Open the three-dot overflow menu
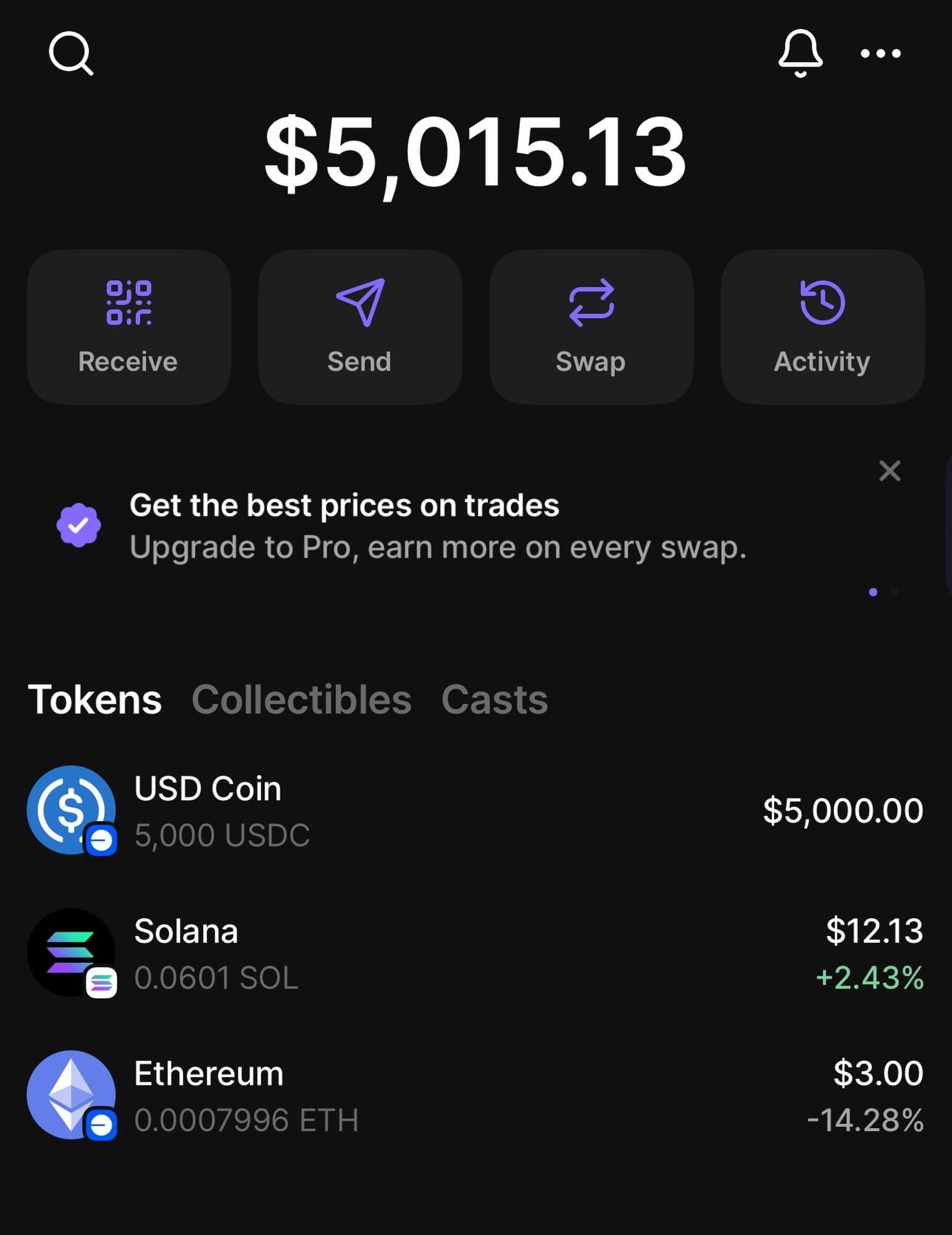The height and width of the screenshot is (1235, 952). point(880,54)
